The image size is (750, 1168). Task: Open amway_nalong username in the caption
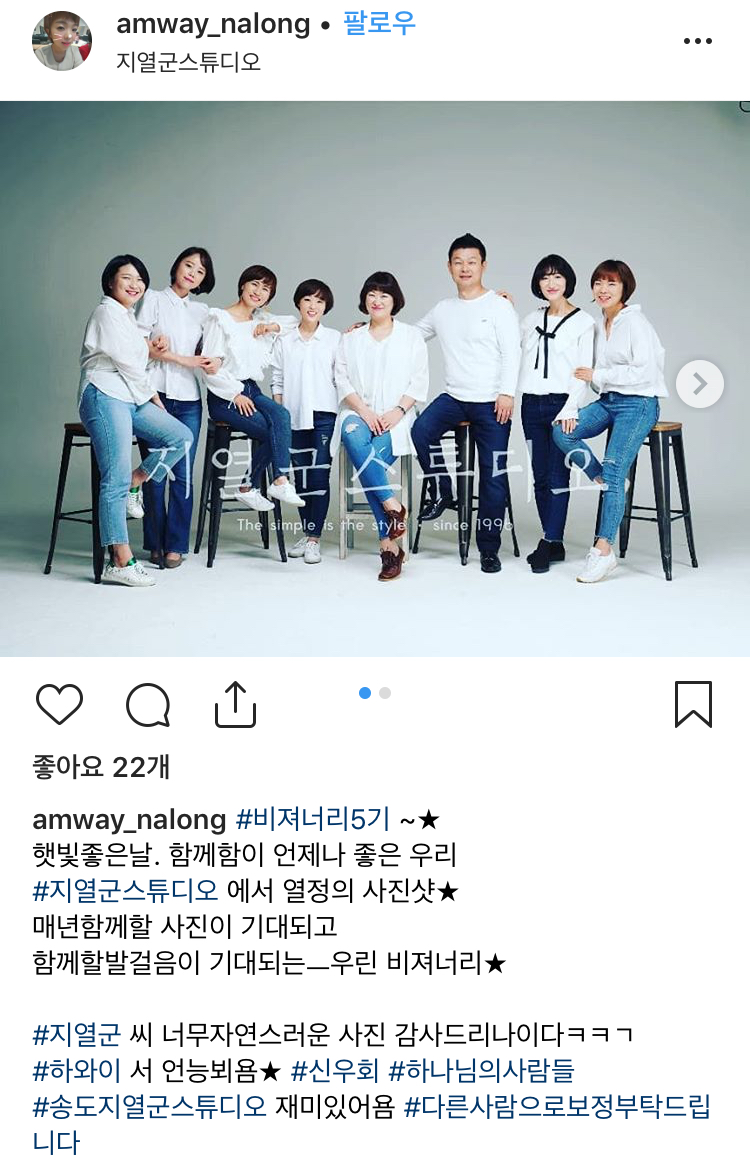point(129,820)
